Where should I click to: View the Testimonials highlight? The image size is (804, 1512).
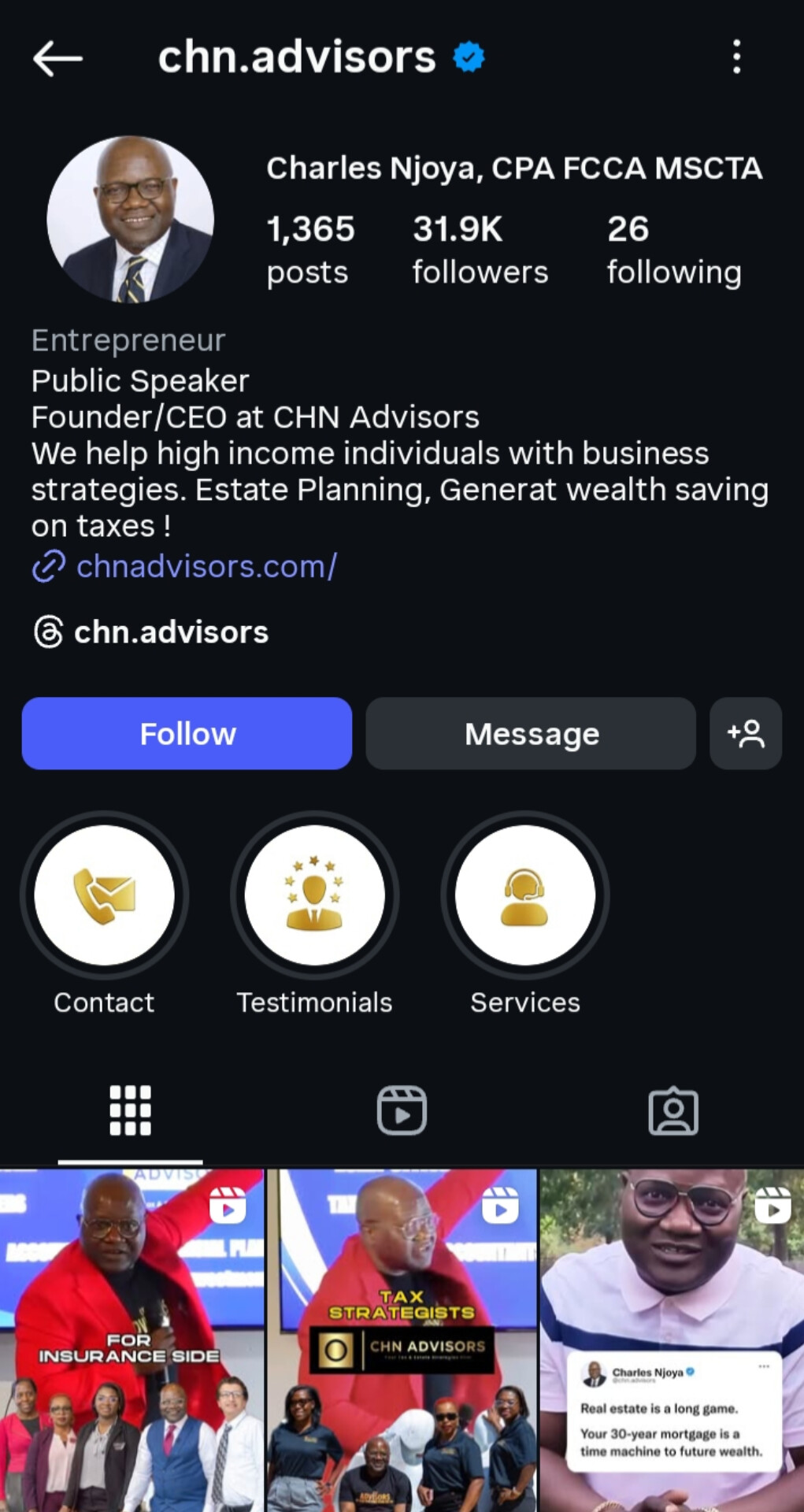(314, 895)
